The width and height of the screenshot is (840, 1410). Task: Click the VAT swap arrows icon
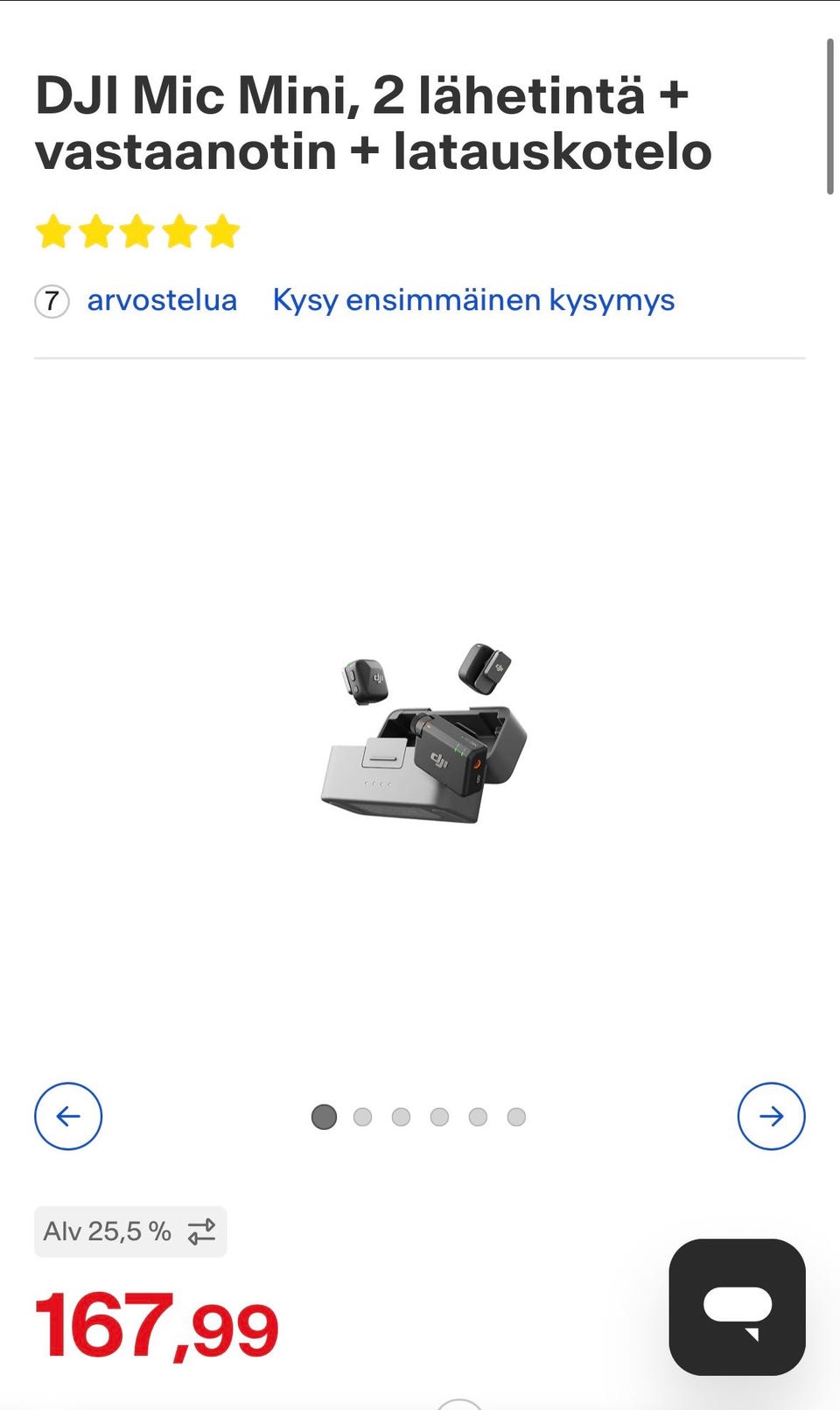click(200, 1231)
